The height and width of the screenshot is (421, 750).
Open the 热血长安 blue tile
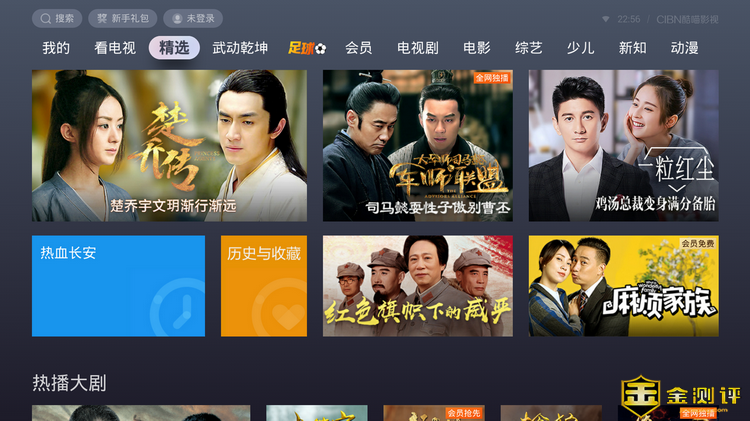(x=118, y=286)
